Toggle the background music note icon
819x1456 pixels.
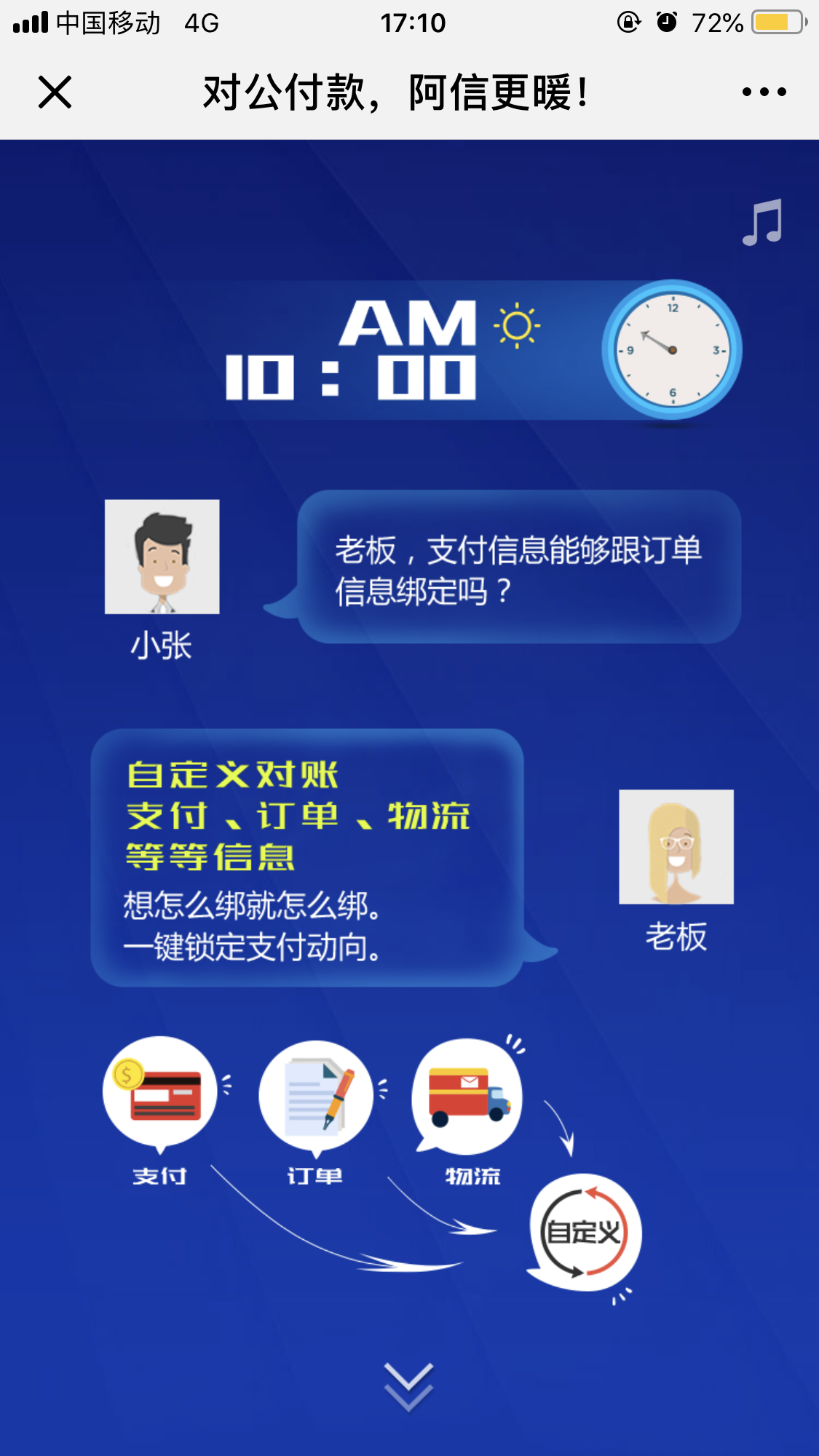[762, 223]
